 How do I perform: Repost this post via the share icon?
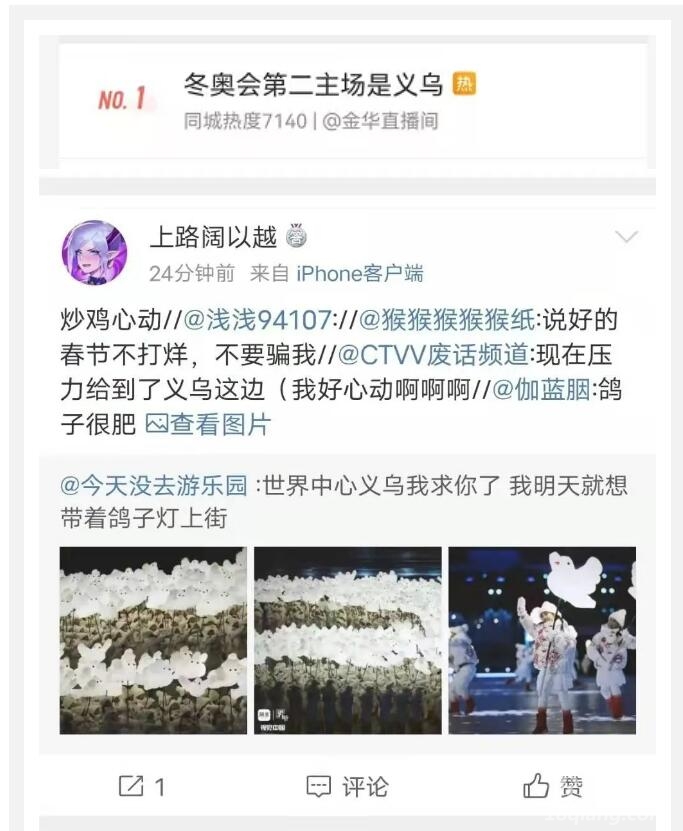(142, 786)
